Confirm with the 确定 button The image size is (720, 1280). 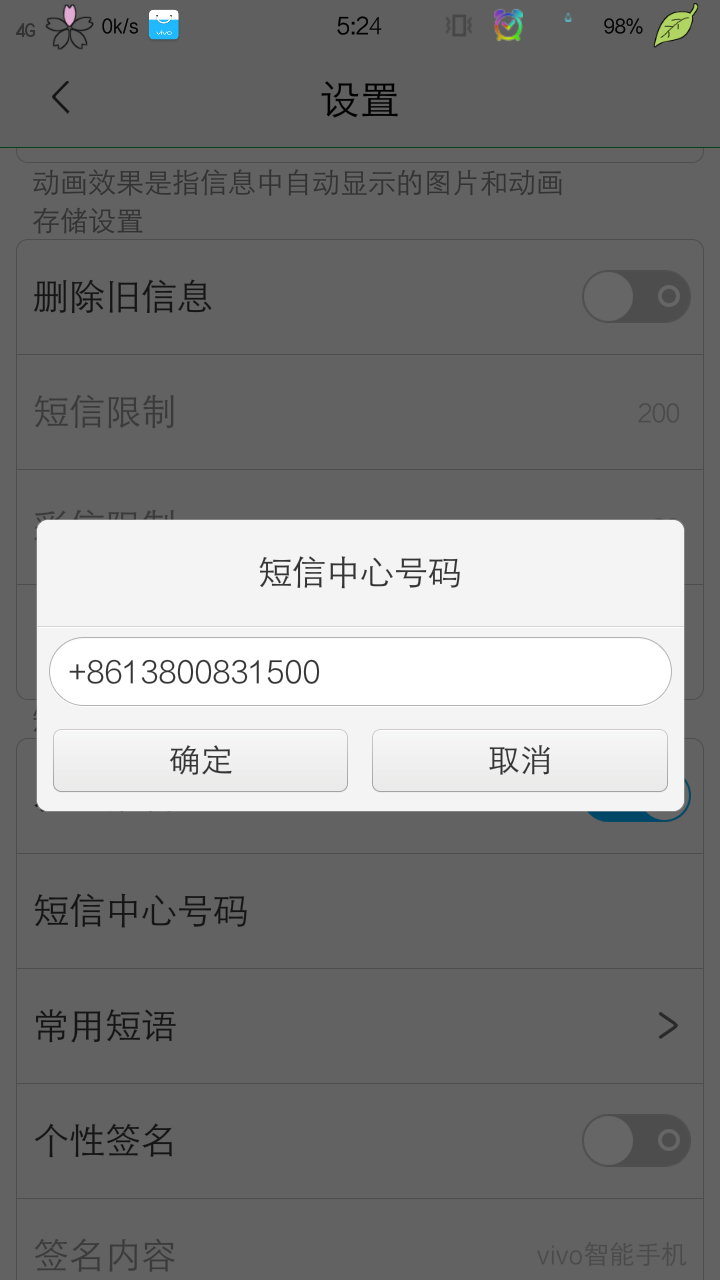click(200, 760)
